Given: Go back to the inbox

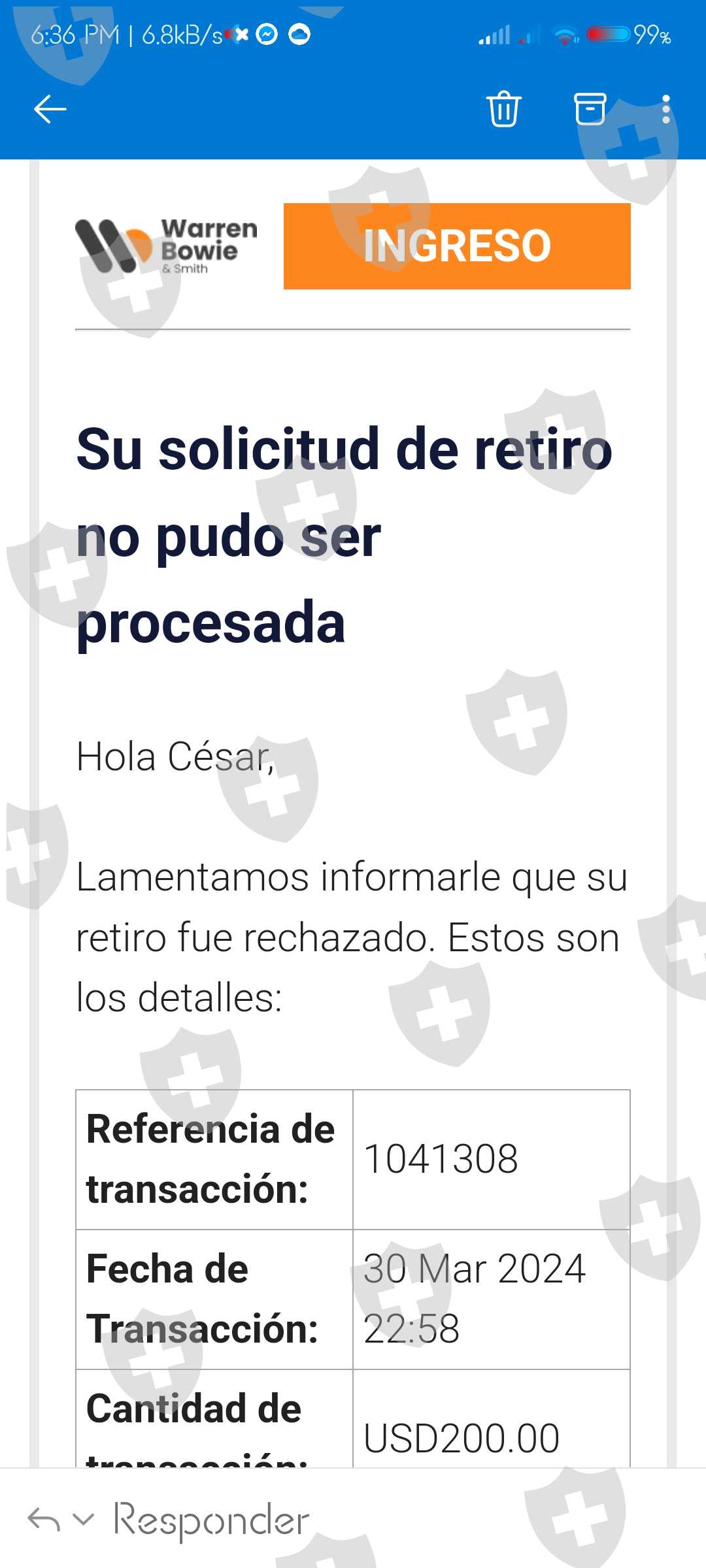Looking at the screenshot, I should tap(50, 109).
